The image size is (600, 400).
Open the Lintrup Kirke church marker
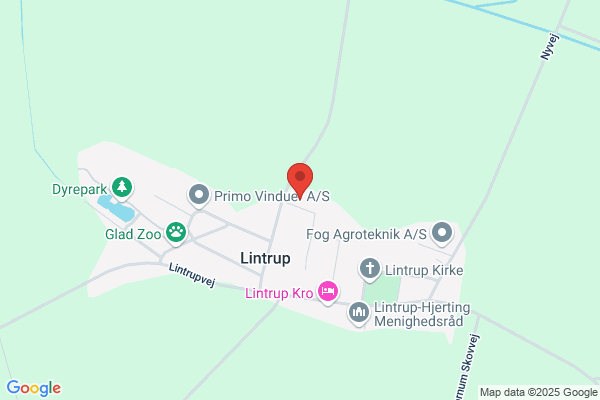pyautogui.click(x=370, y=269)
